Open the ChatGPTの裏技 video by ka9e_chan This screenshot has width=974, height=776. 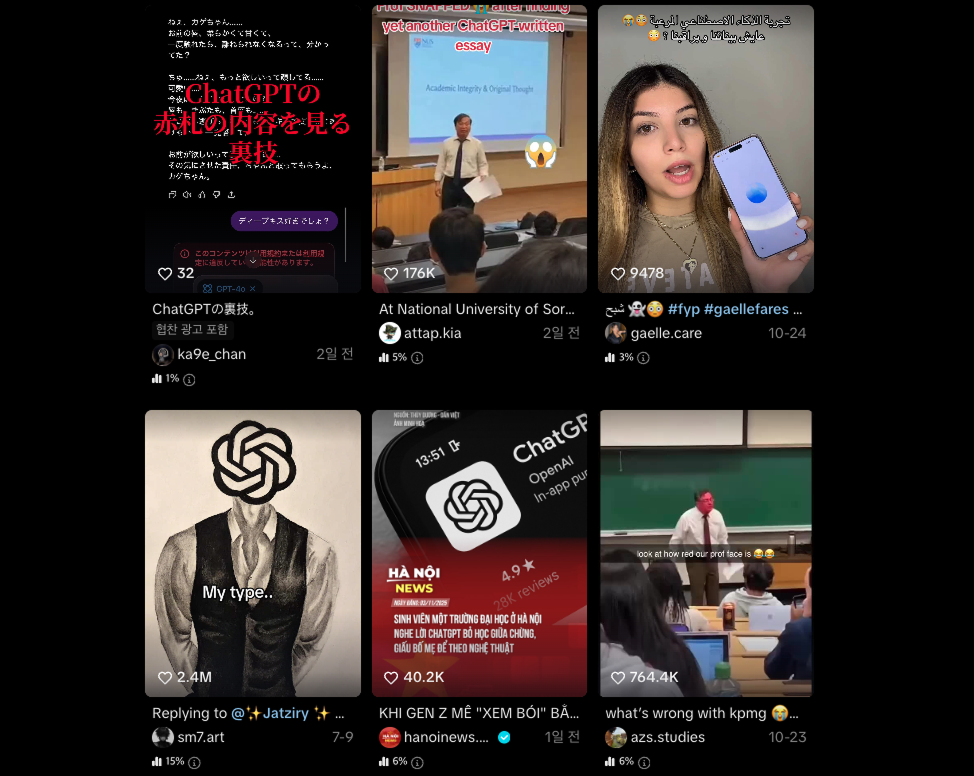click(252, 150)
